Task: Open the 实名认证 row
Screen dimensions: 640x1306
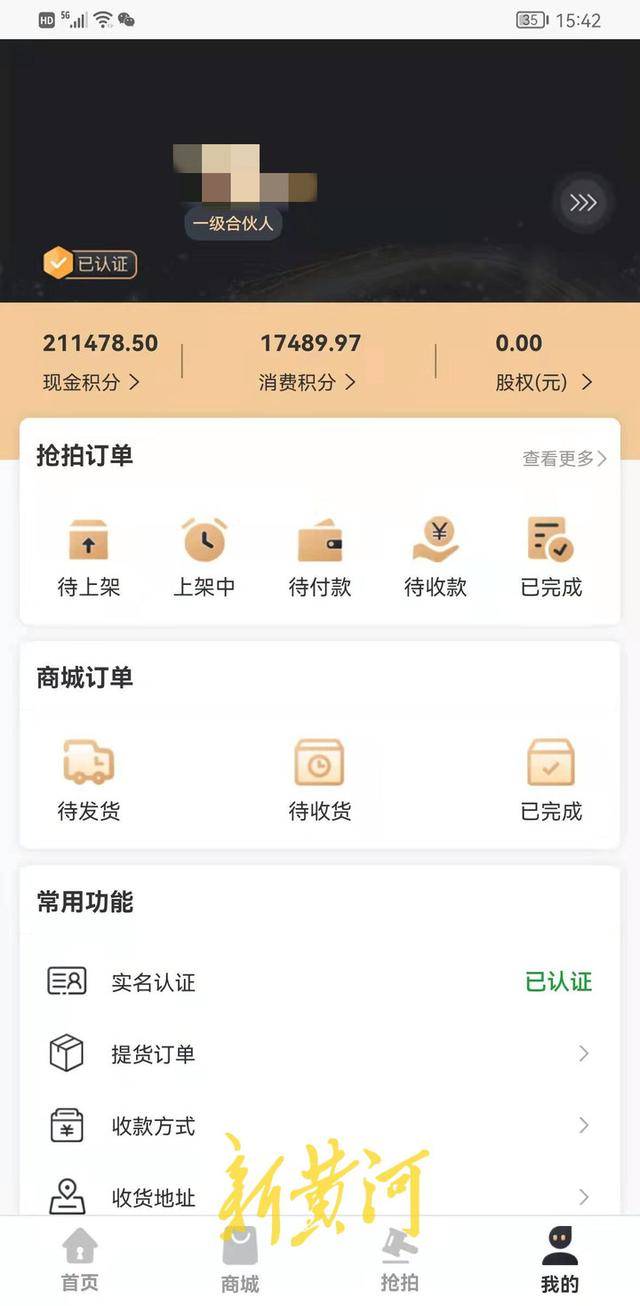Action: (320, 982)
